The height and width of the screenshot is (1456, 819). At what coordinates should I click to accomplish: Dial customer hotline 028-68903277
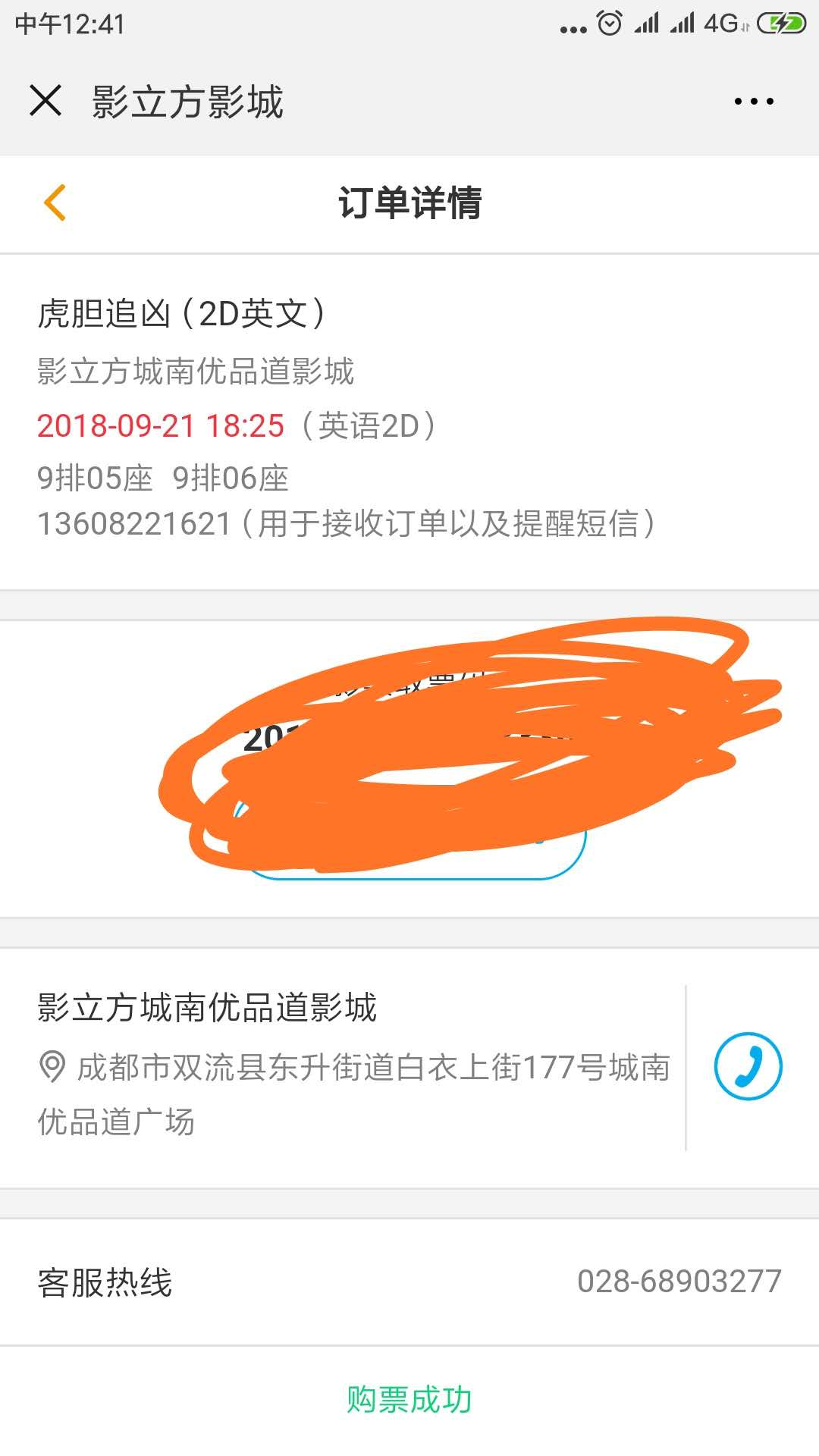coord(679,1282)
